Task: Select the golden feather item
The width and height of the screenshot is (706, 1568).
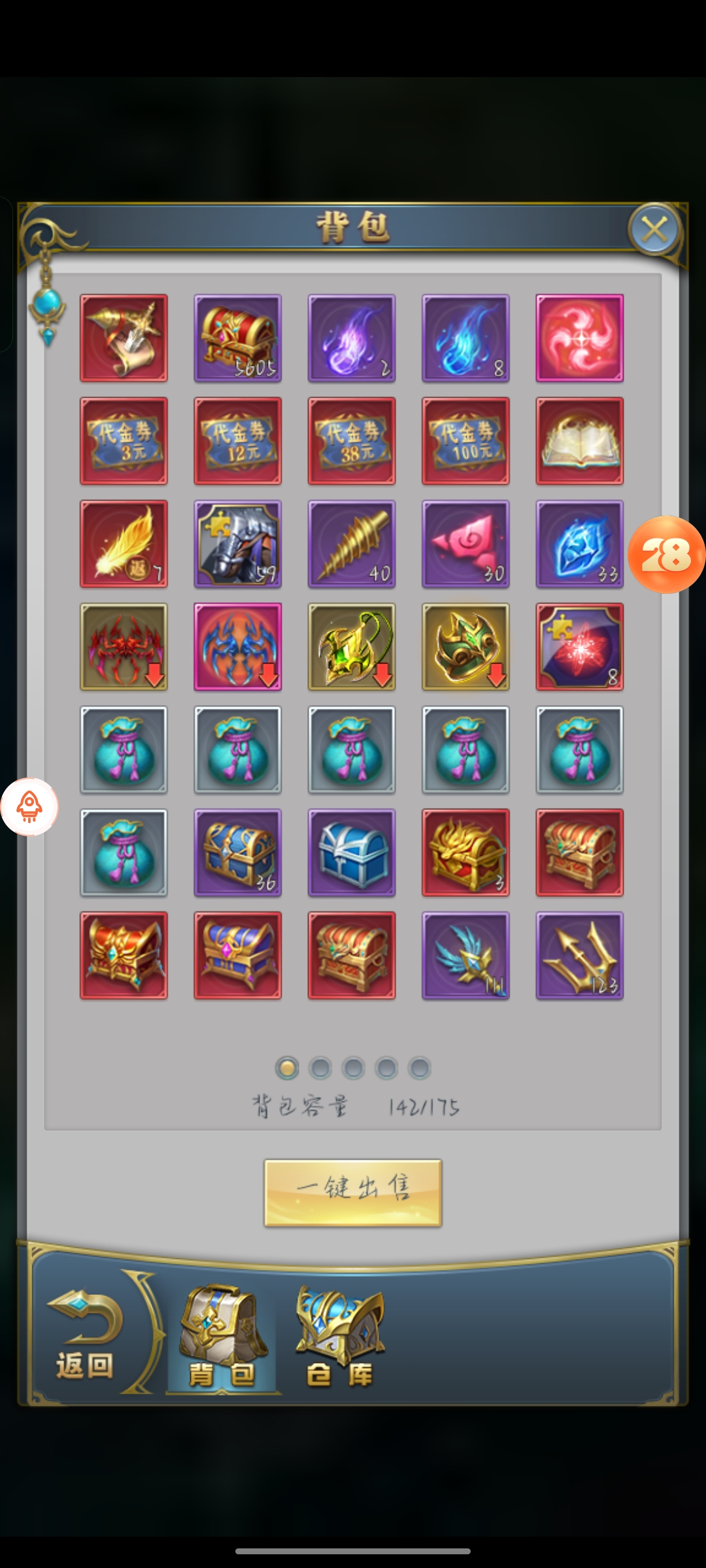Action: (124, 544)
